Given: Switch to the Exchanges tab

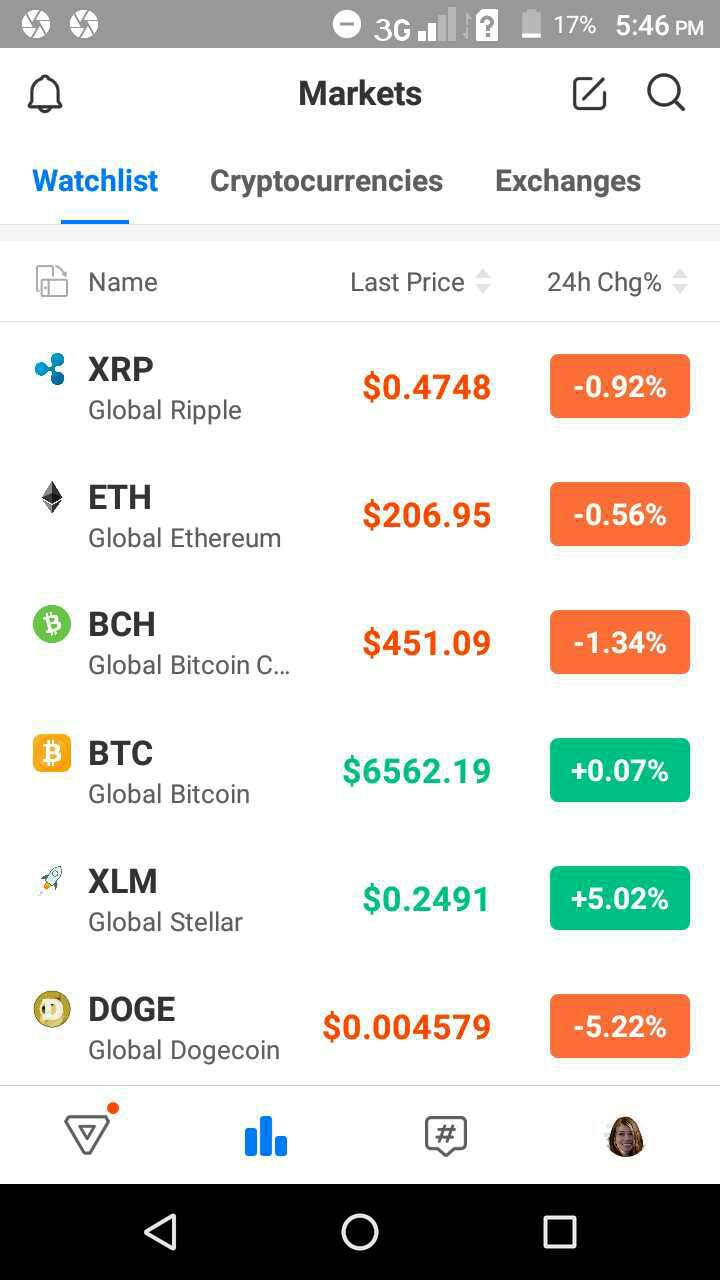Looking at the screenshot, I should tap(567, 181).
